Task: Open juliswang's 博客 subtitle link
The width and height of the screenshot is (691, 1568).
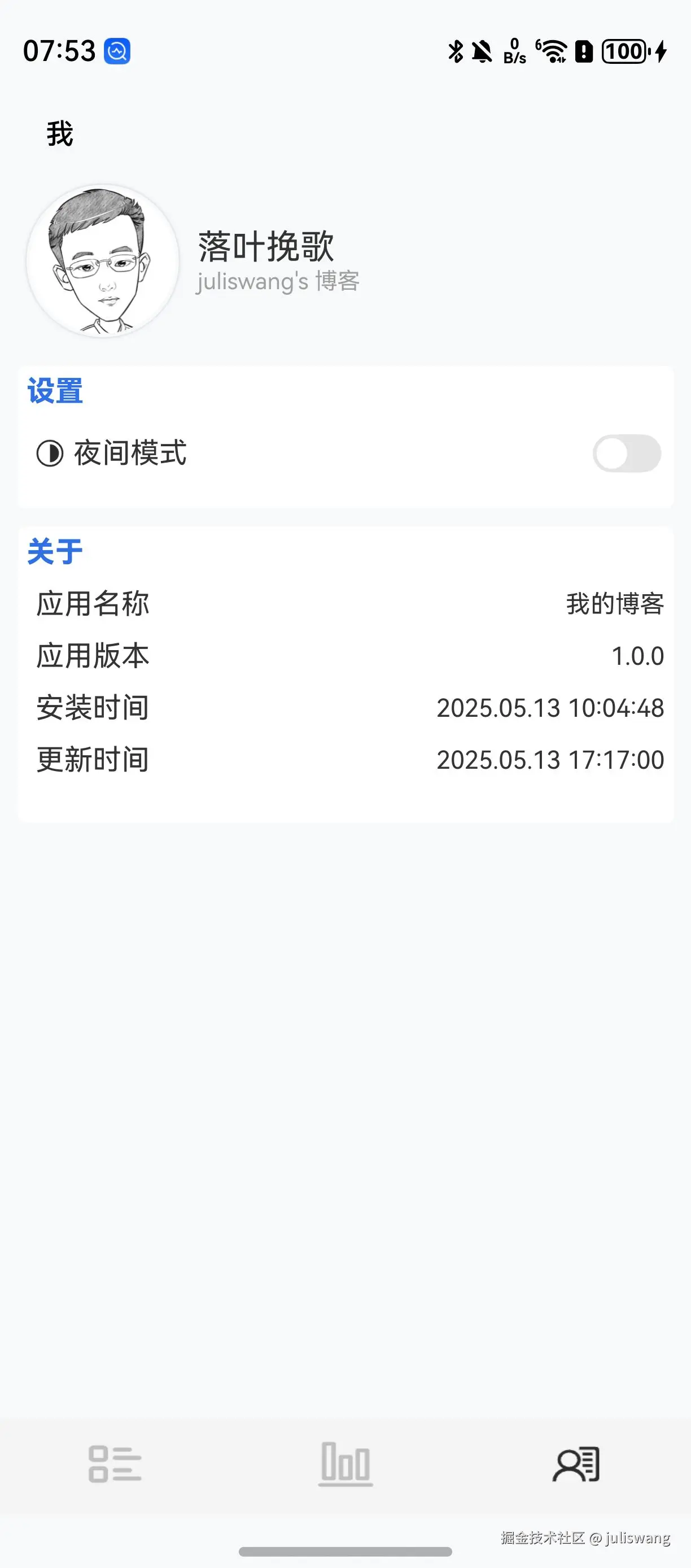Action: pyautogui.click(x=279, y=281)
